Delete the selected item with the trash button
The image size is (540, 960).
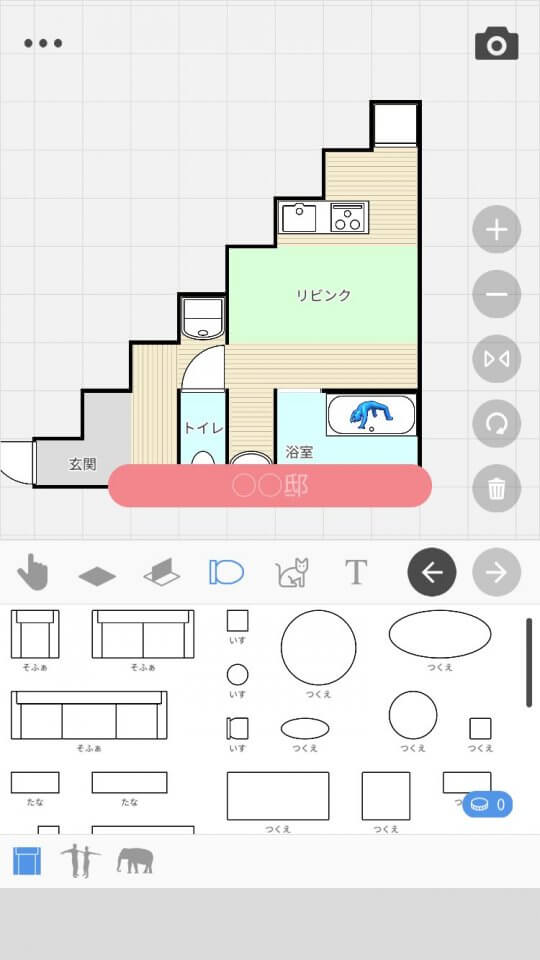497,489
